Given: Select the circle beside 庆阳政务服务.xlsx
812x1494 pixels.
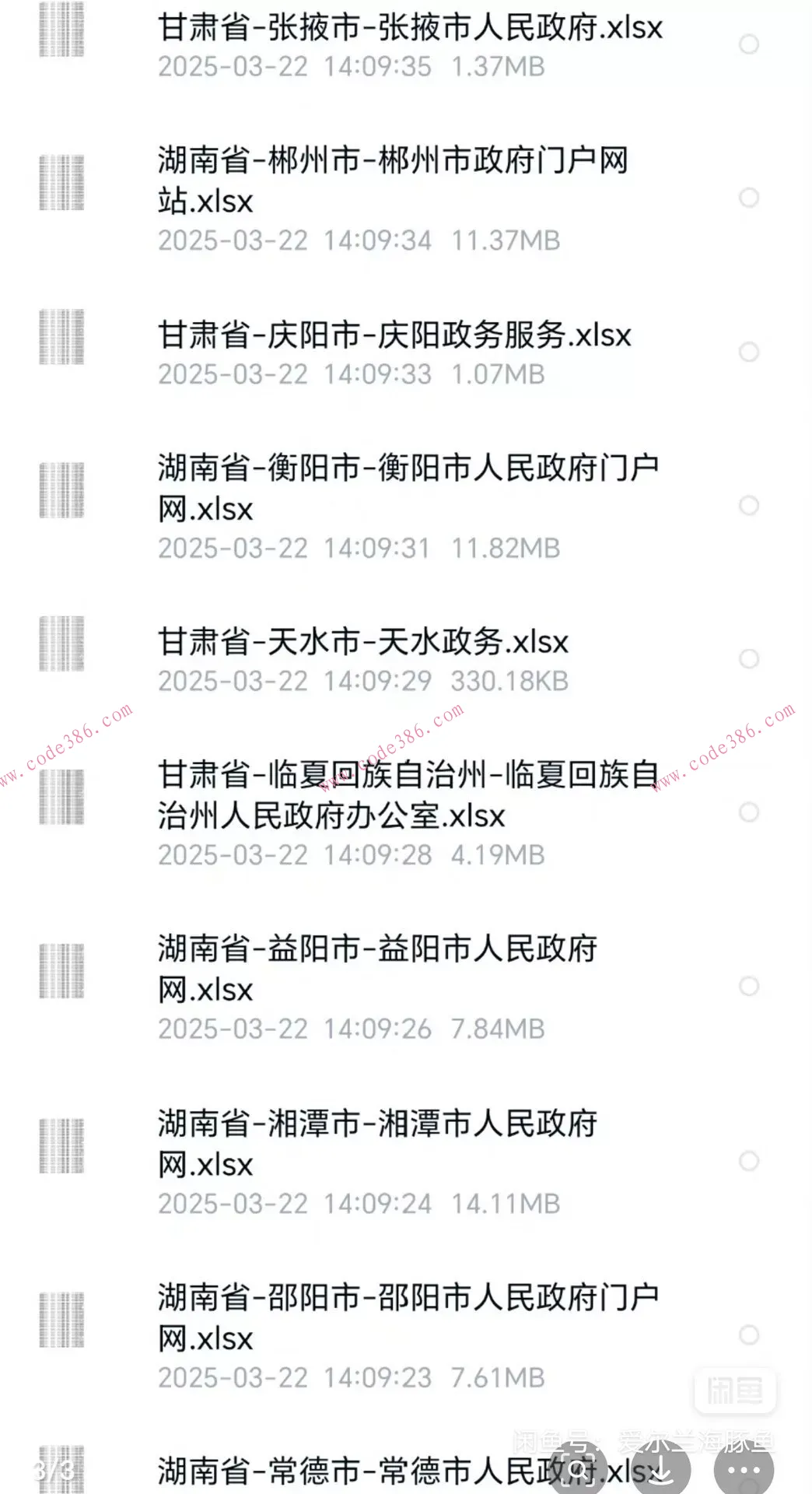Looking at the screenshot, I should tap(750, 352).
